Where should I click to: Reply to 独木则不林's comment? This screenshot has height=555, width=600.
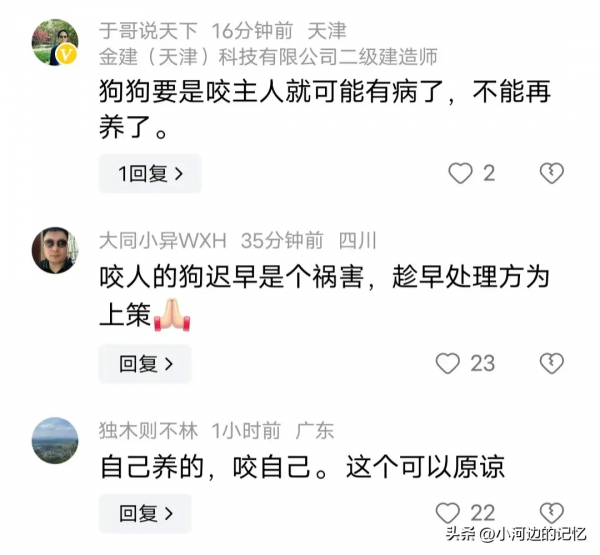145,513
